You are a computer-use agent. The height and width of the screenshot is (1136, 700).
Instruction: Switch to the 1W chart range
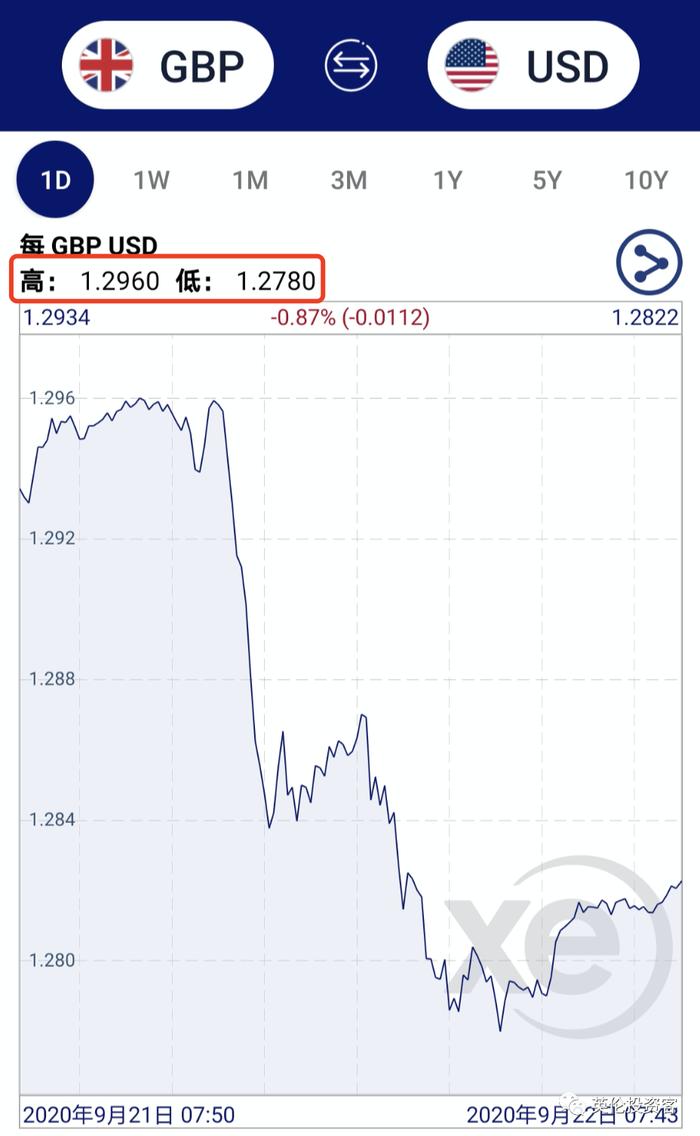click(151, 180)
